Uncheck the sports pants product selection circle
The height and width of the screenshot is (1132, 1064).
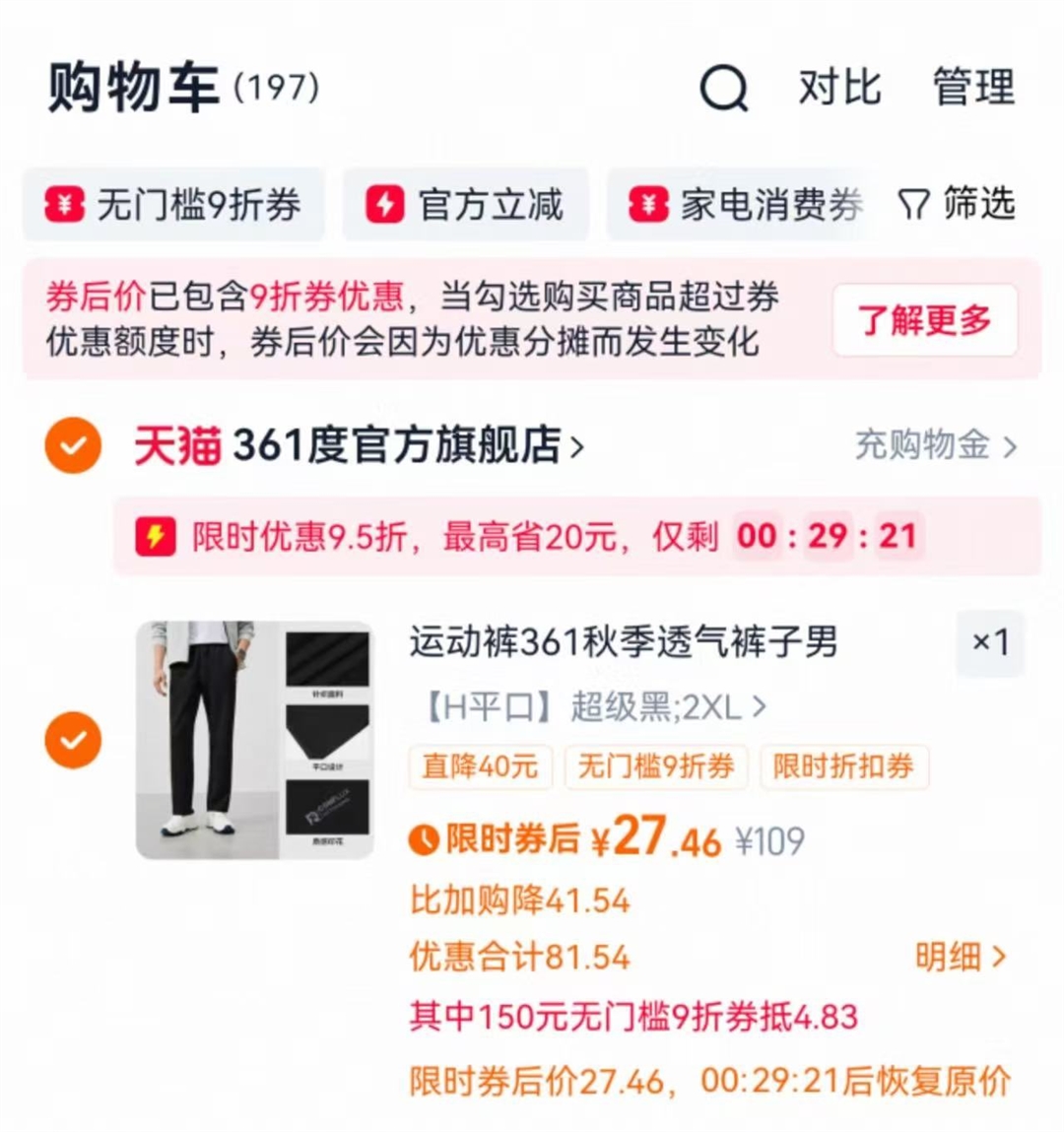(x=72, y=740)
